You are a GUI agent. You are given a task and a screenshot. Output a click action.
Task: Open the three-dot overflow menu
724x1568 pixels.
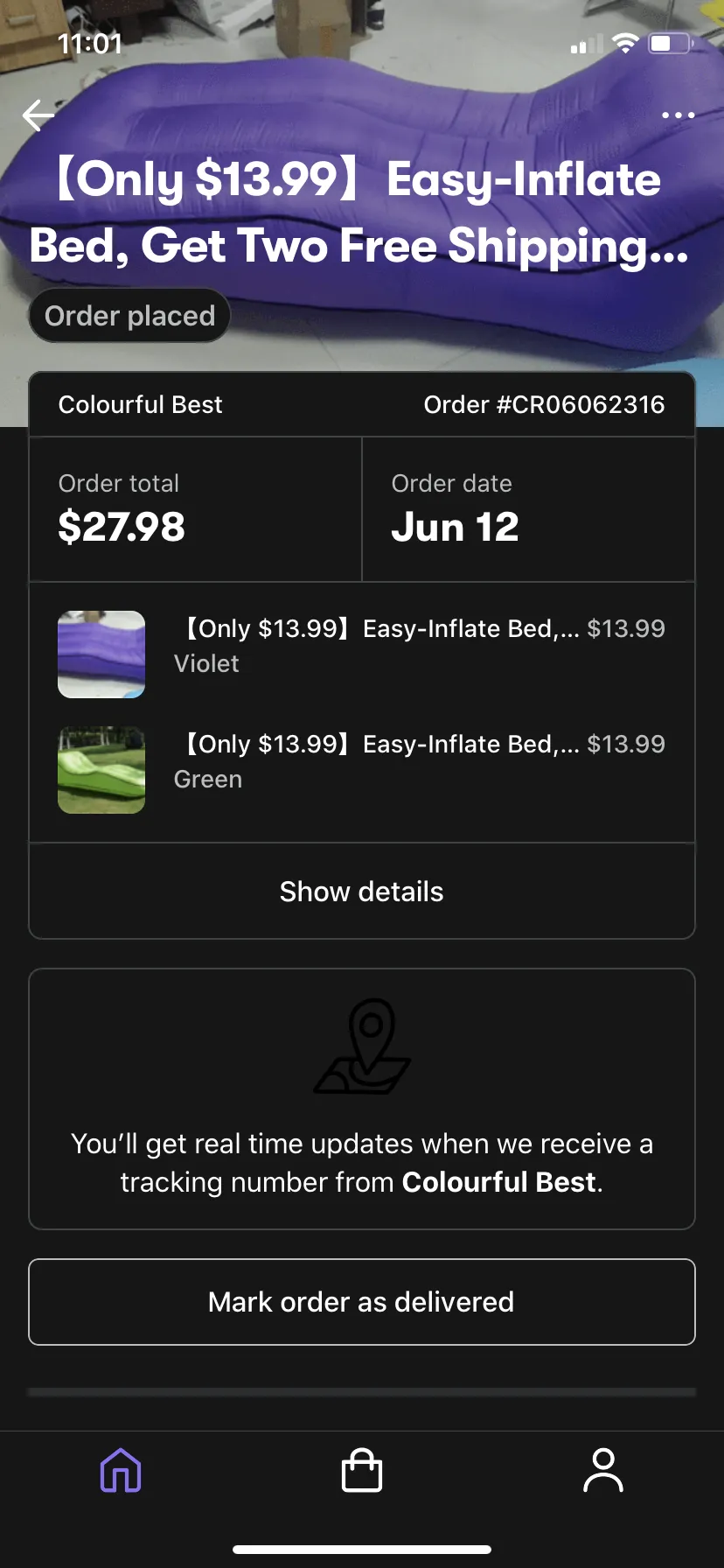pyautogui.click(x=678, y=115)
